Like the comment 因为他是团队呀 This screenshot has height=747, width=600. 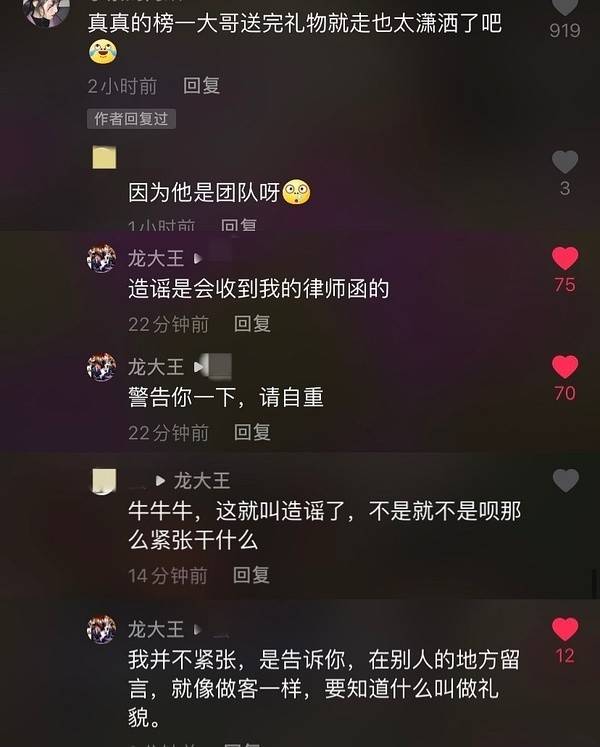click(565, 162)
